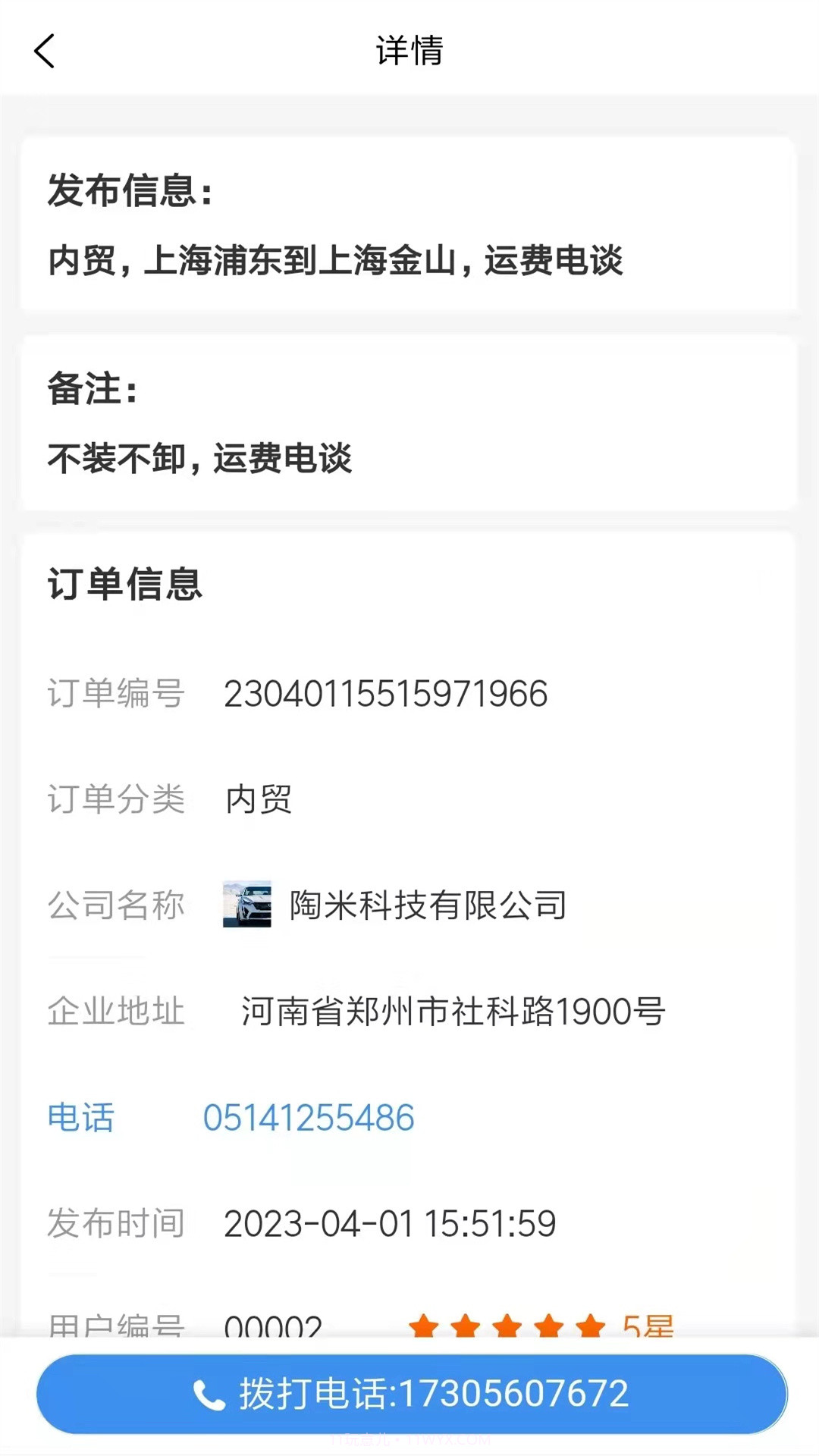The image size is (819, 1456).
Task: Tap the phone icon on the call button
Action: tap(210, 1394)
